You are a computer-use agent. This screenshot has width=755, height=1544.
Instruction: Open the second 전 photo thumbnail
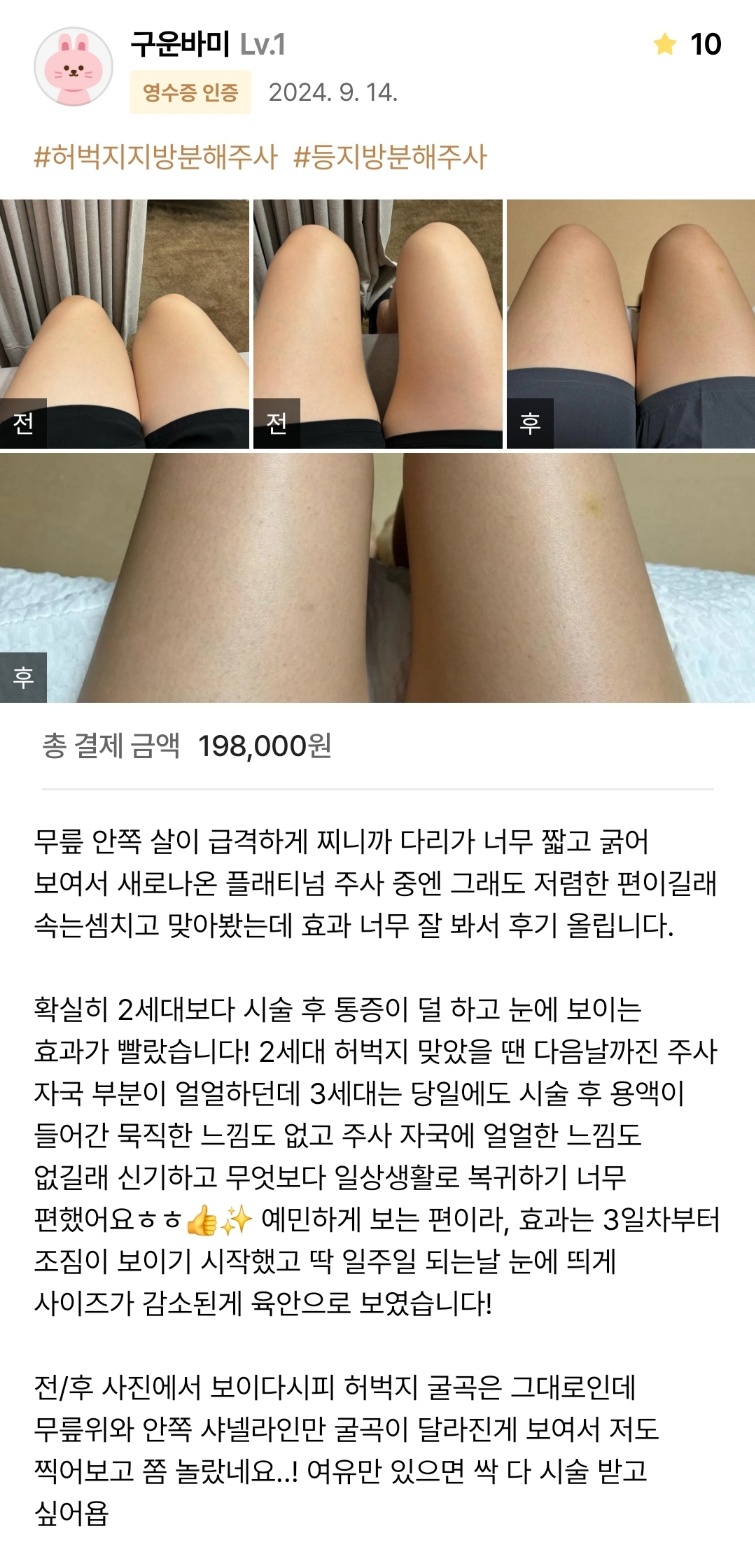[377, 323]
